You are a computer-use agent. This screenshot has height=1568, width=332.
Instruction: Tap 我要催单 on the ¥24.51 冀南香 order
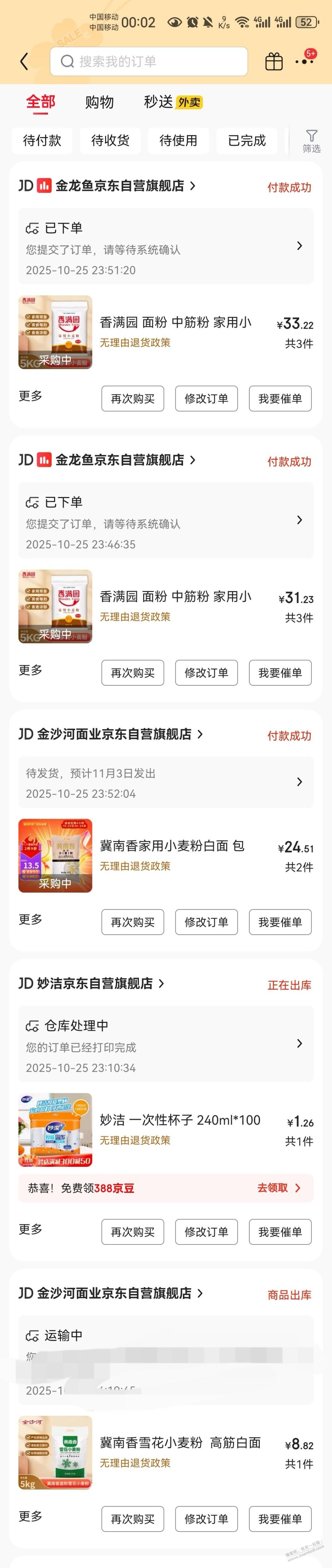[x=280, y=922]
